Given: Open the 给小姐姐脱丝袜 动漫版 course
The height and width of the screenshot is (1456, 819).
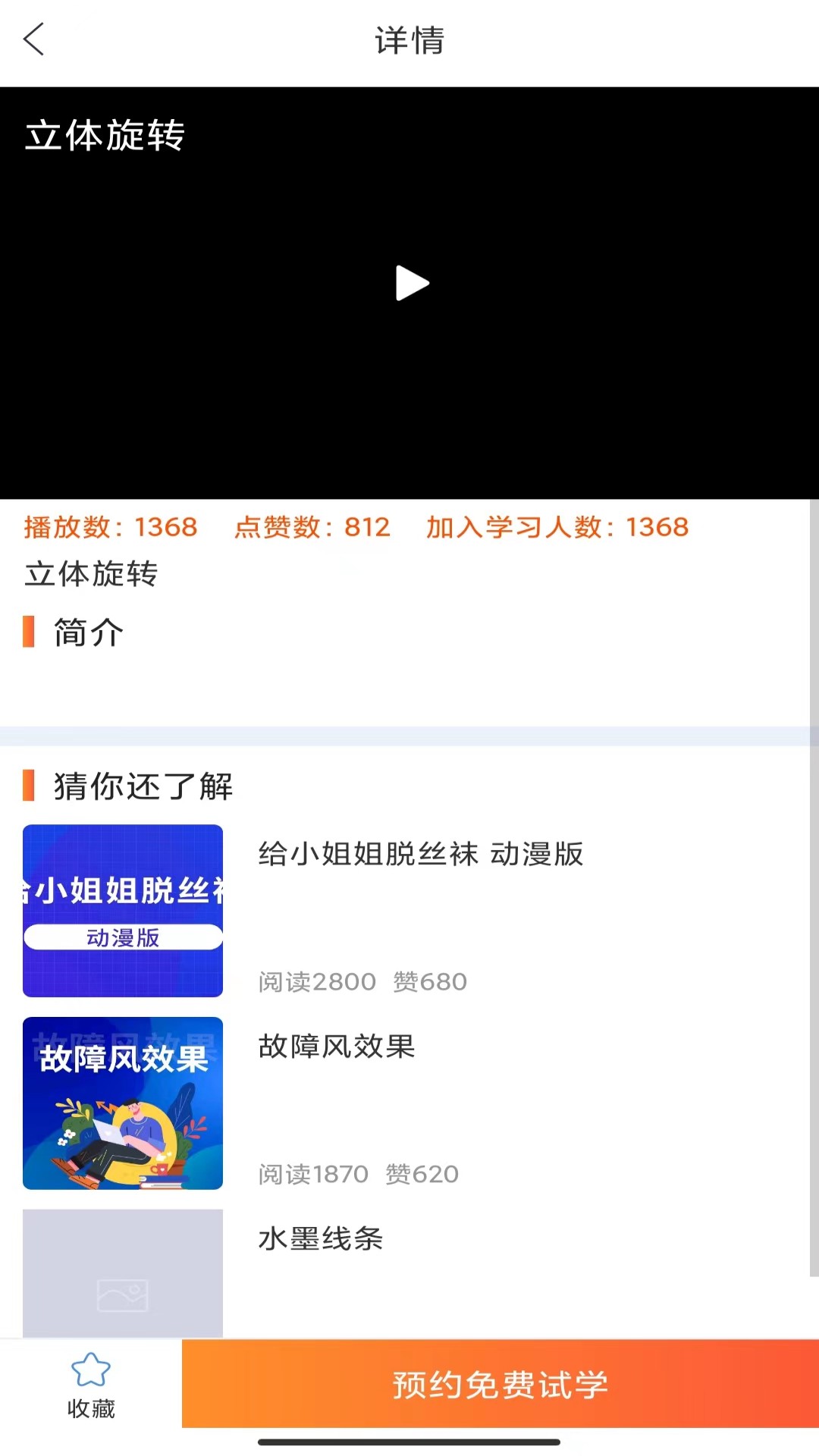Looking at the screenshot, I should (x=420, y=855).
